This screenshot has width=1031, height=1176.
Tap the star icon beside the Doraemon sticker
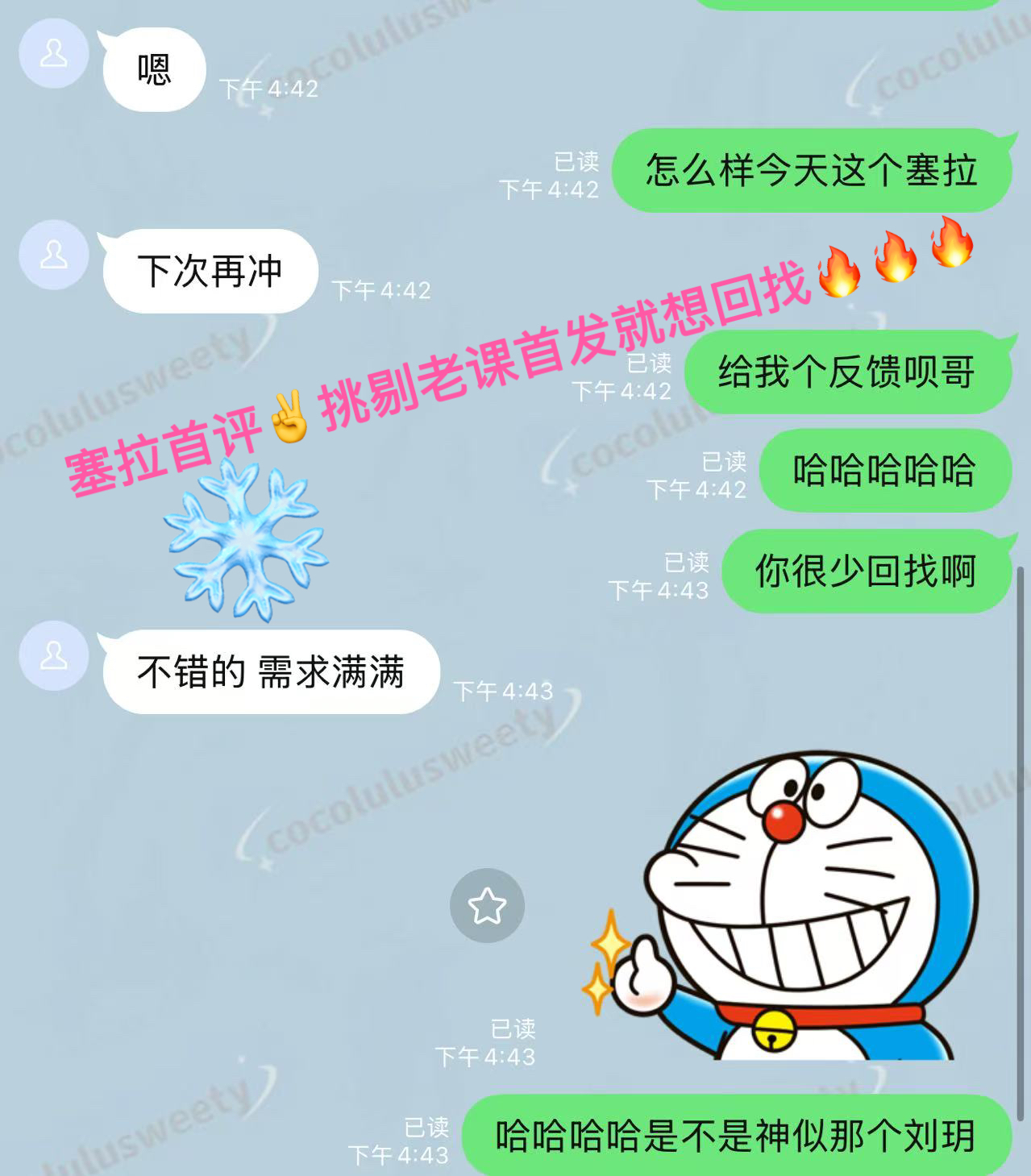[x=487, y=906]
